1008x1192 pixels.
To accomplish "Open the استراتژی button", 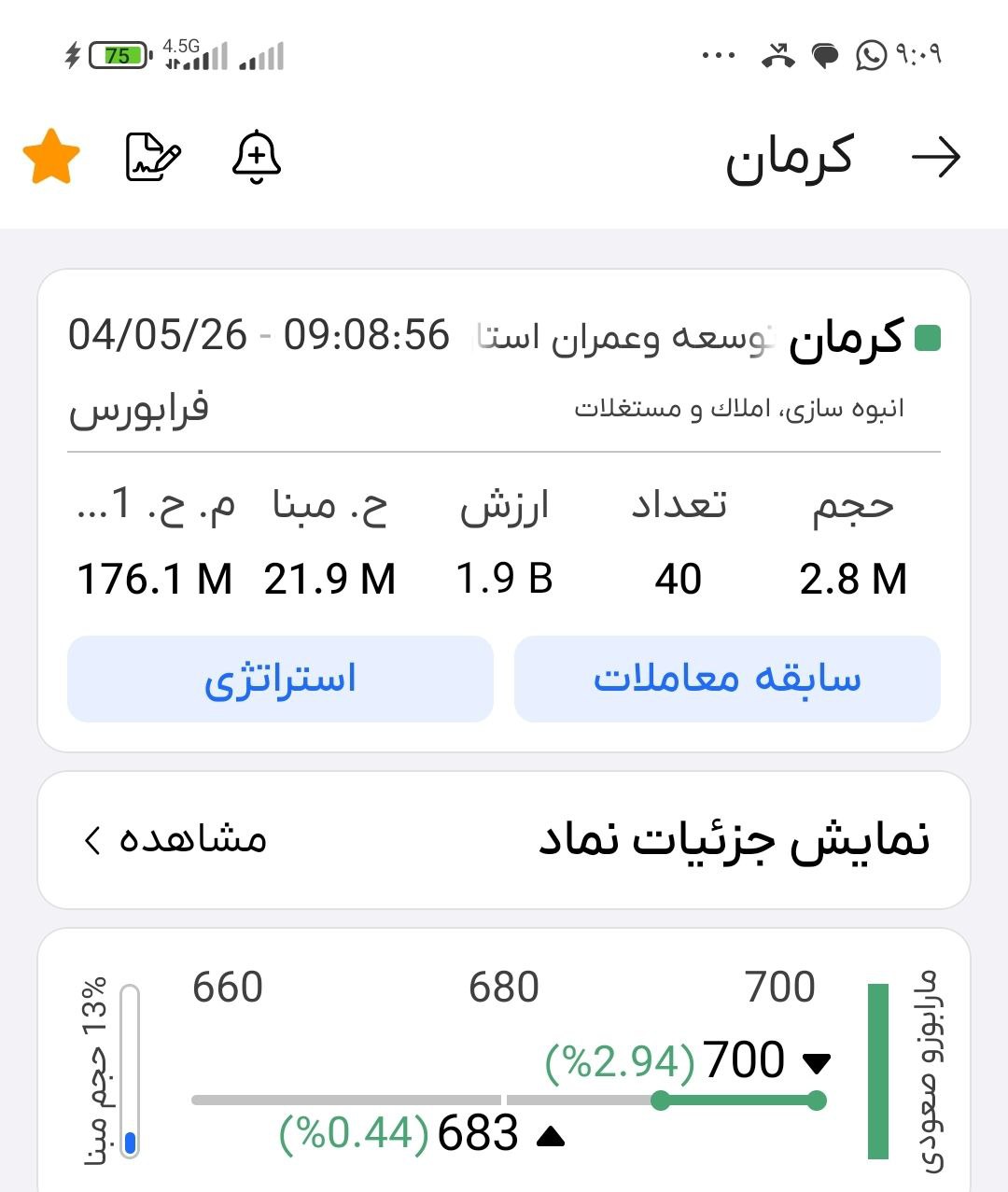I will coord(280,679).
